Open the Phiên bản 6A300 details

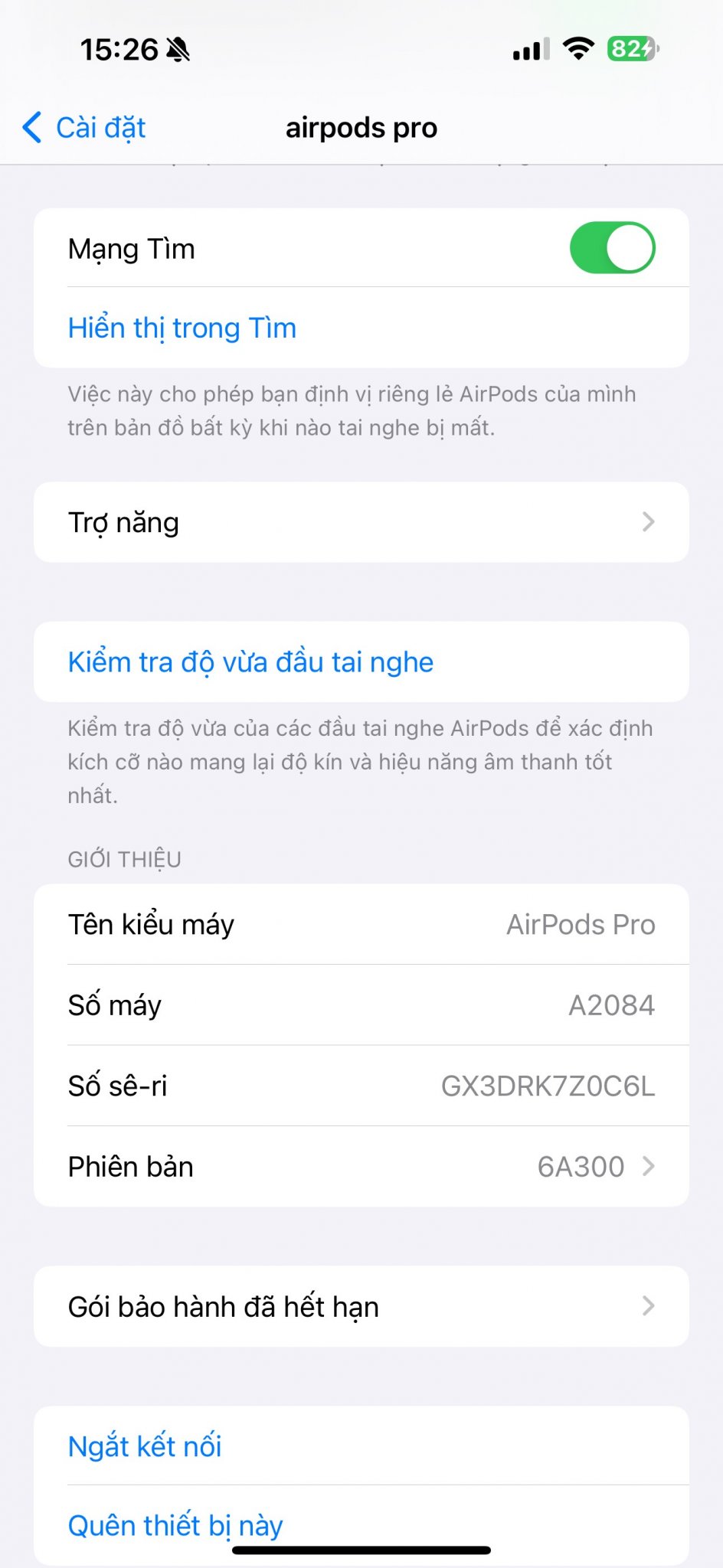[x=361, y=1167]
